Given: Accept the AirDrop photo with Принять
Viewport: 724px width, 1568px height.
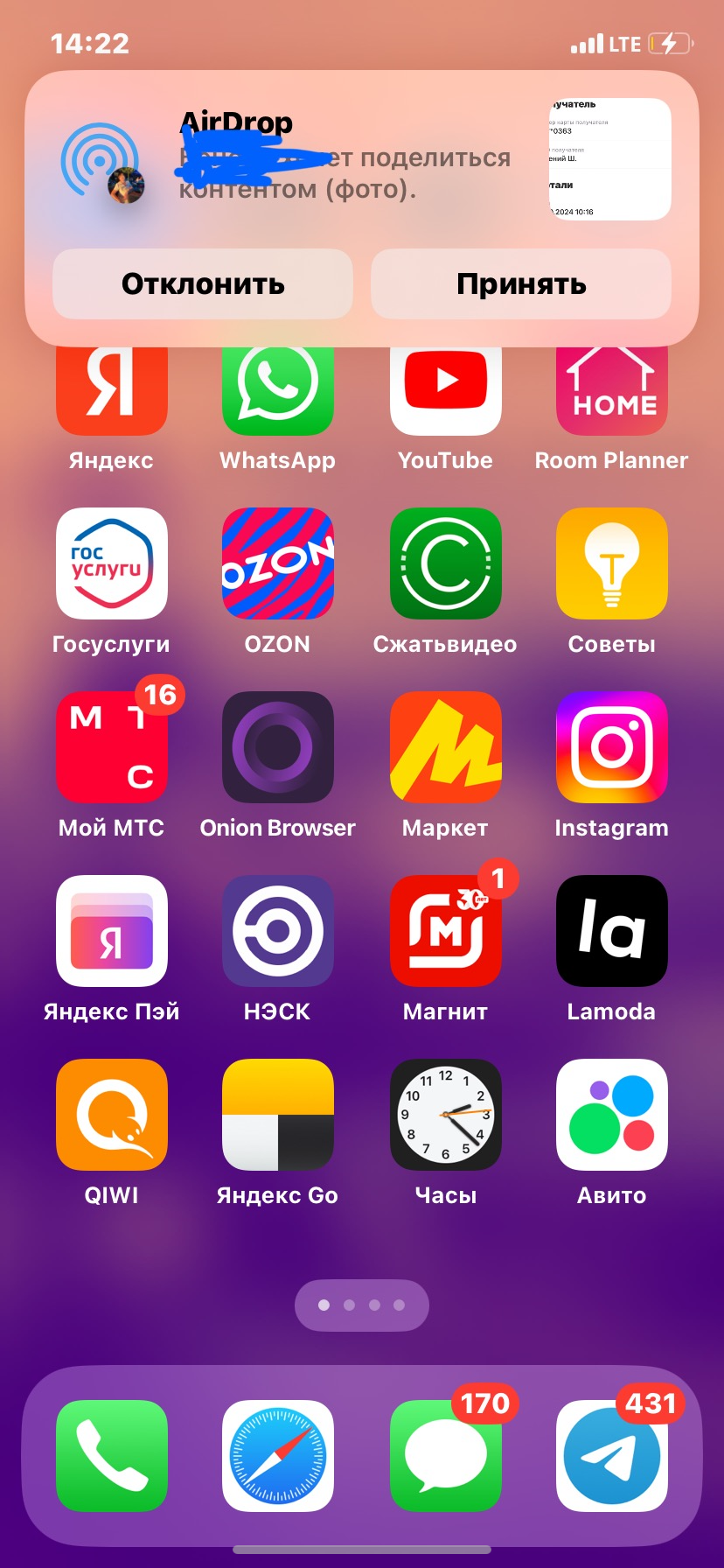Looking at the screenshot, I should (521, 284).
